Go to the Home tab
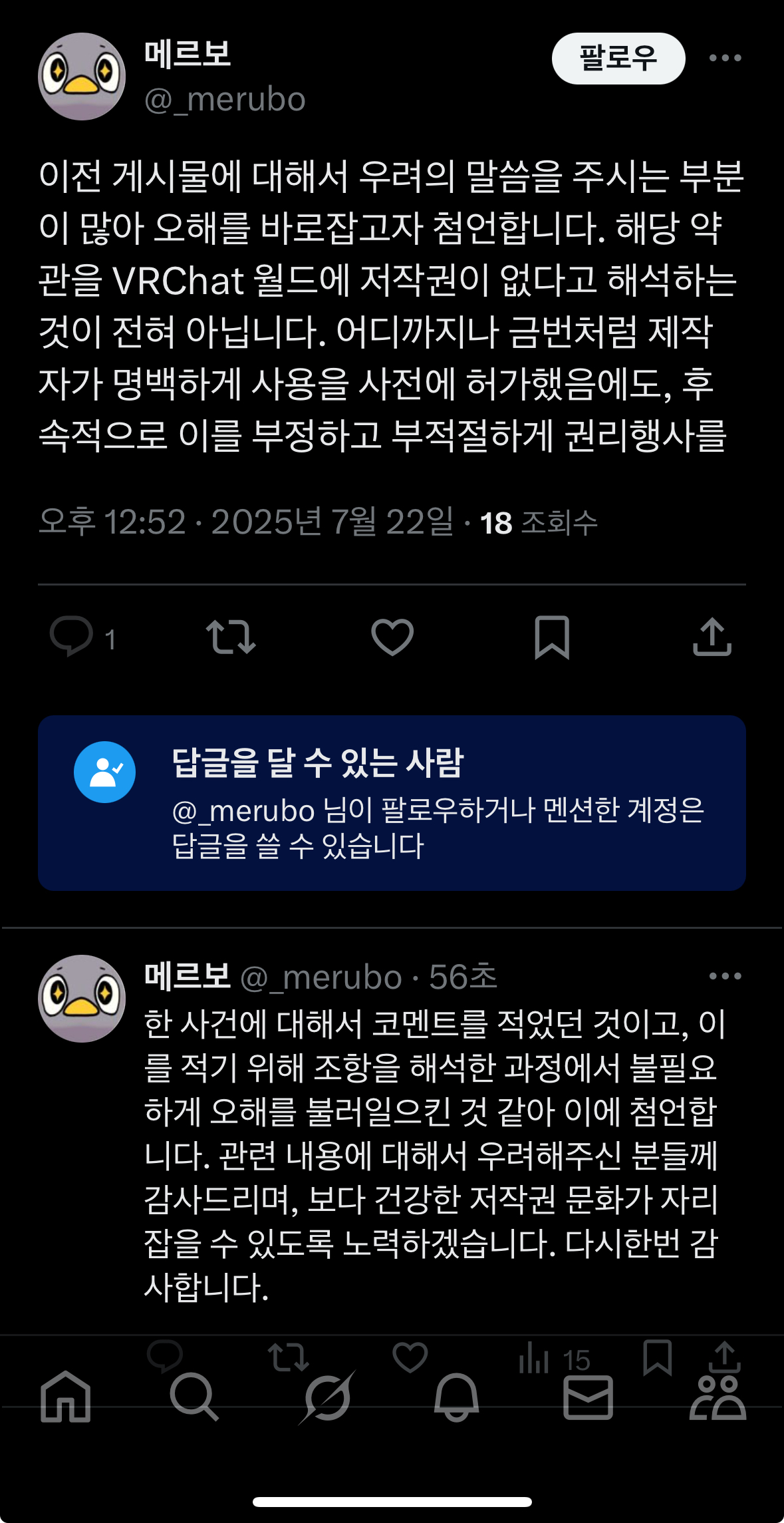This screenshot has width=784, height=1523. [65, 1397]
